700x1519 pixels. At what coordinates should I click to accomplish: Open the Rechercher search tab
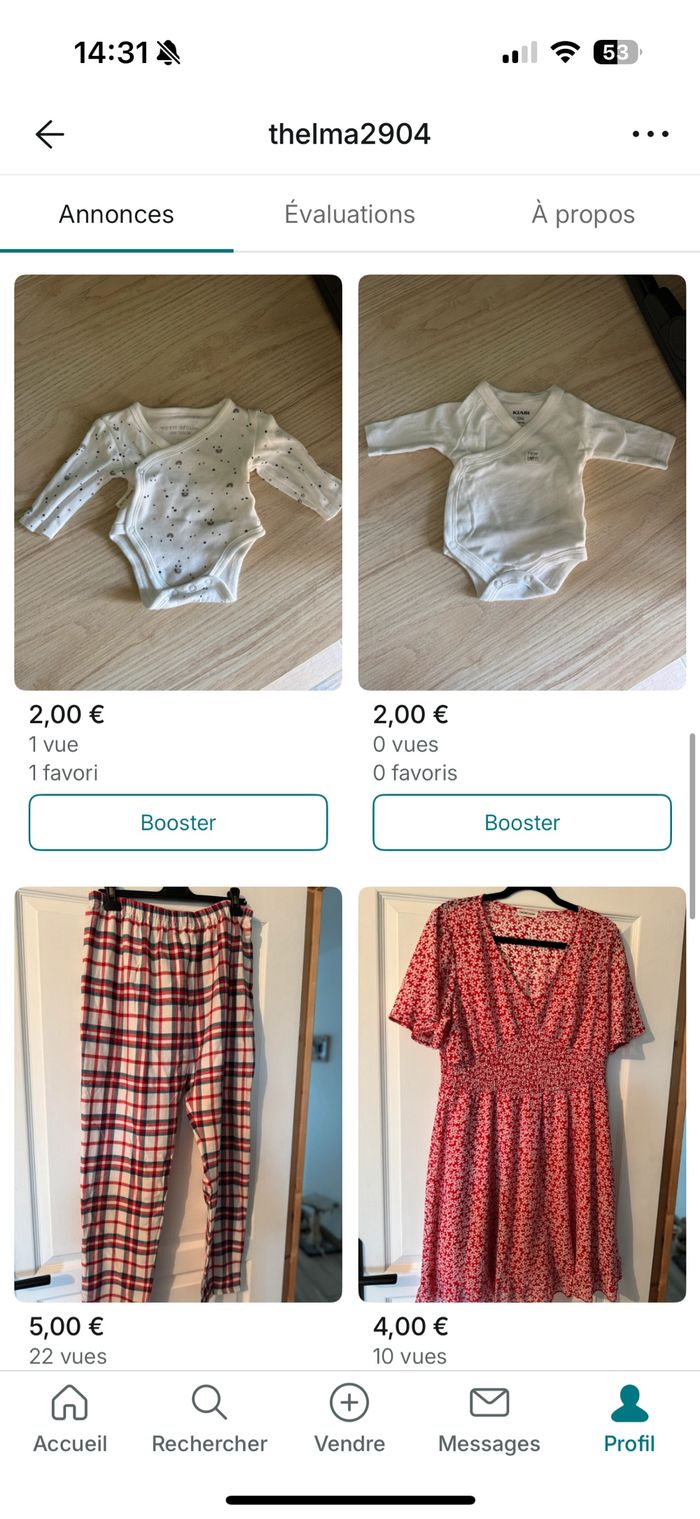[x=209, y=1418]
